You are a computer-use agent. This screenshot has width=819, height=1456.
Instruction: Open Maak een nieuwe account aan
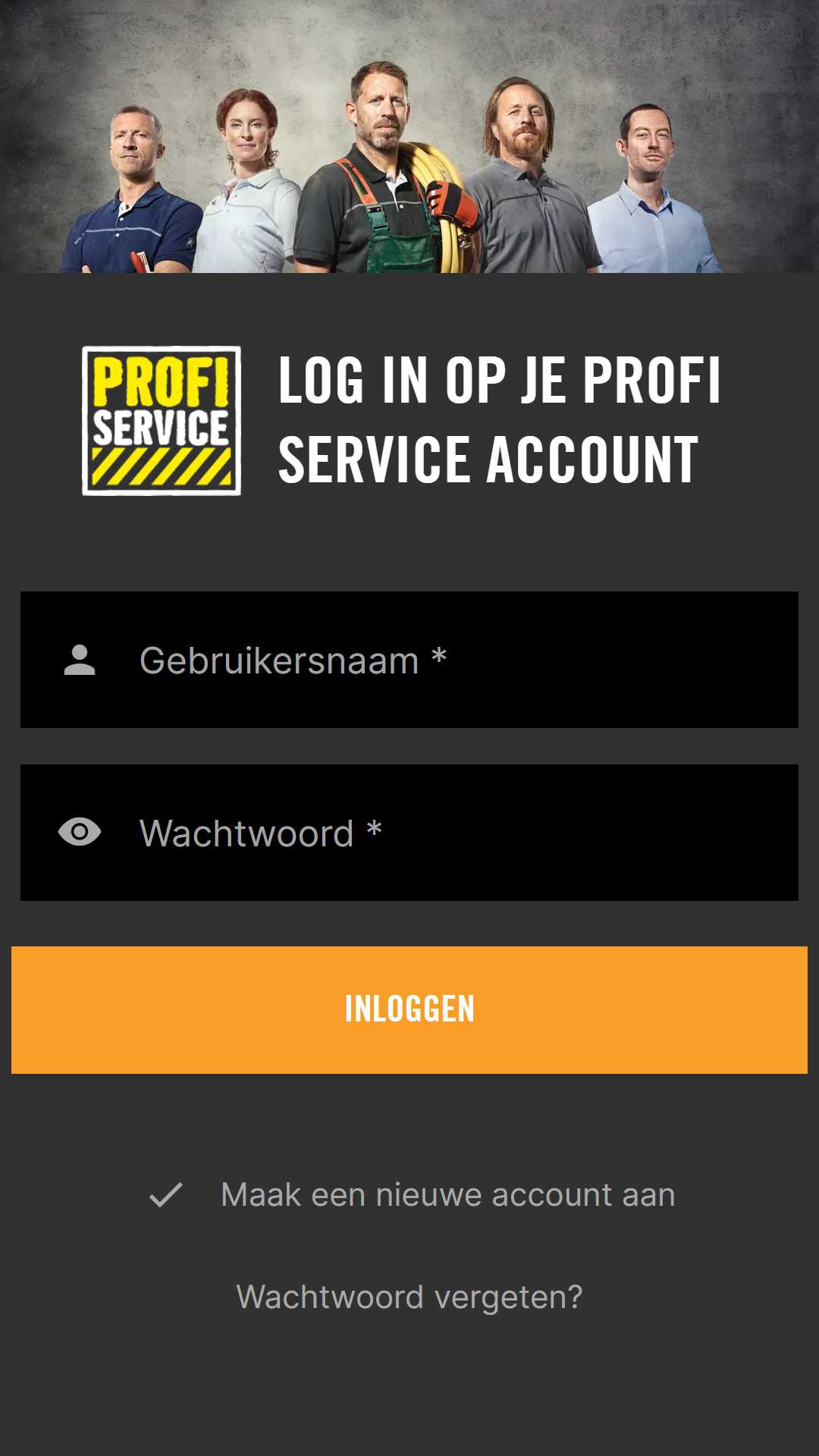click(447, 1195)
